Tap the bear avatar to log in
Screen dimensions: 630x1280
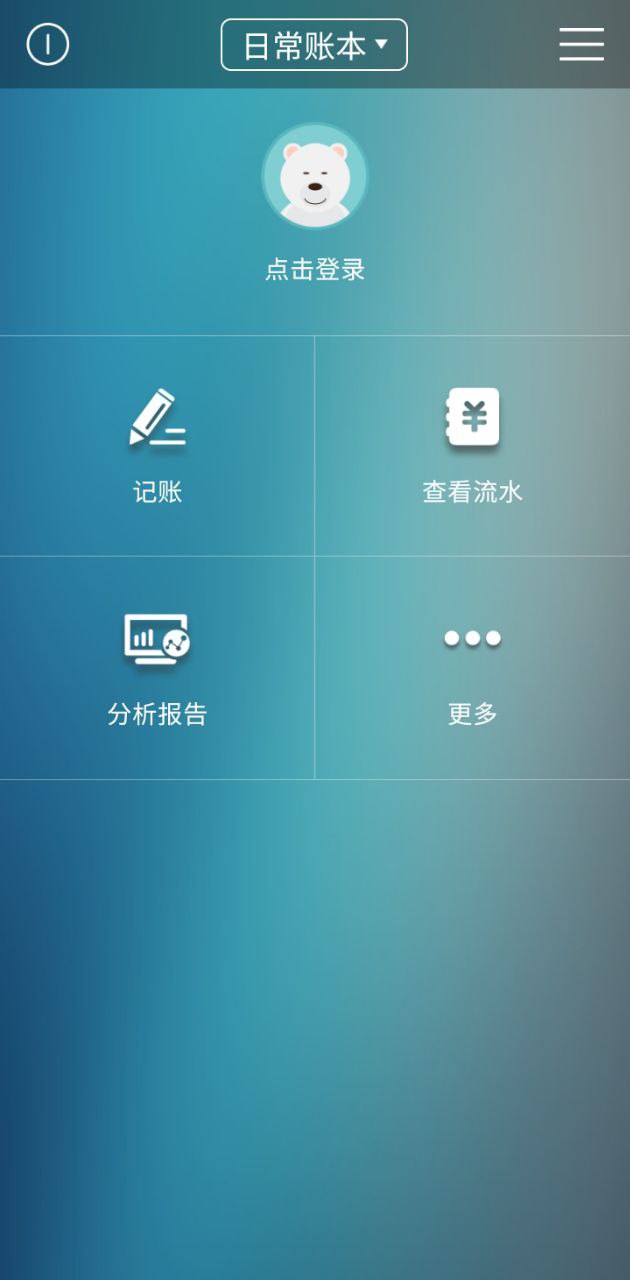(x=315, y=177)
